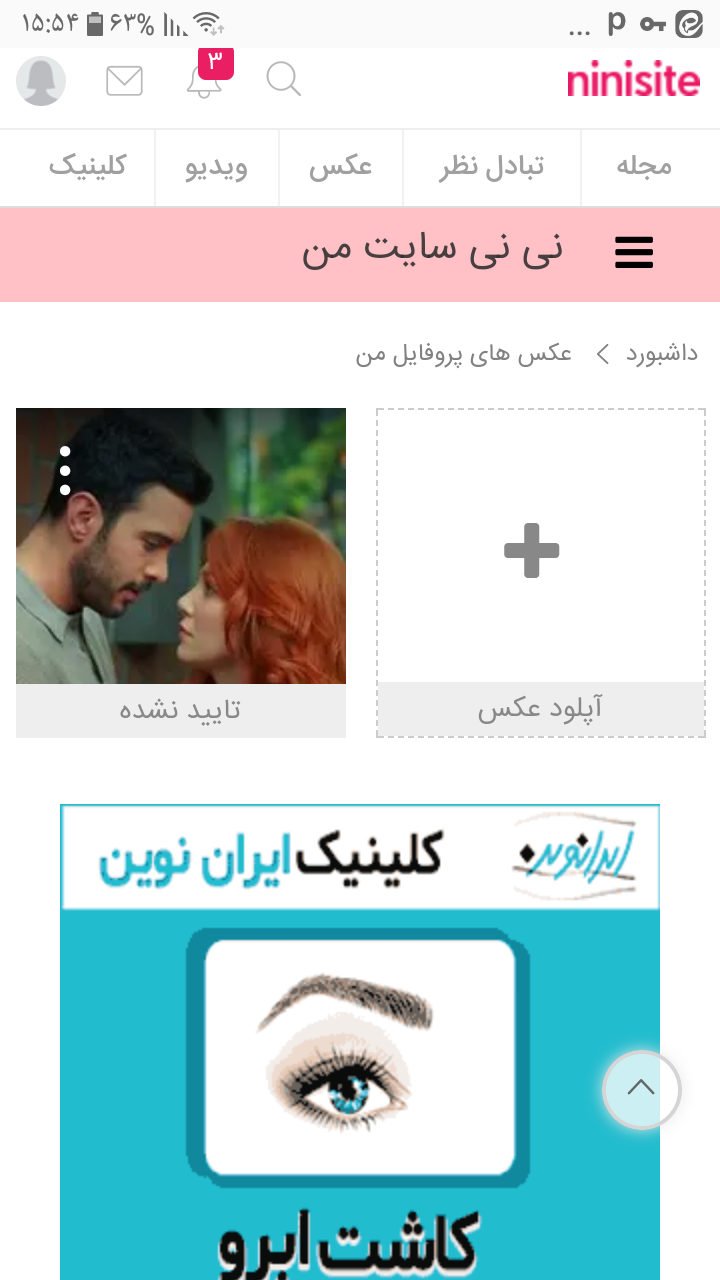The image size is (720, 1280).
Task: Open the نی نی سایت من hamburger menu
Action: 634,253
